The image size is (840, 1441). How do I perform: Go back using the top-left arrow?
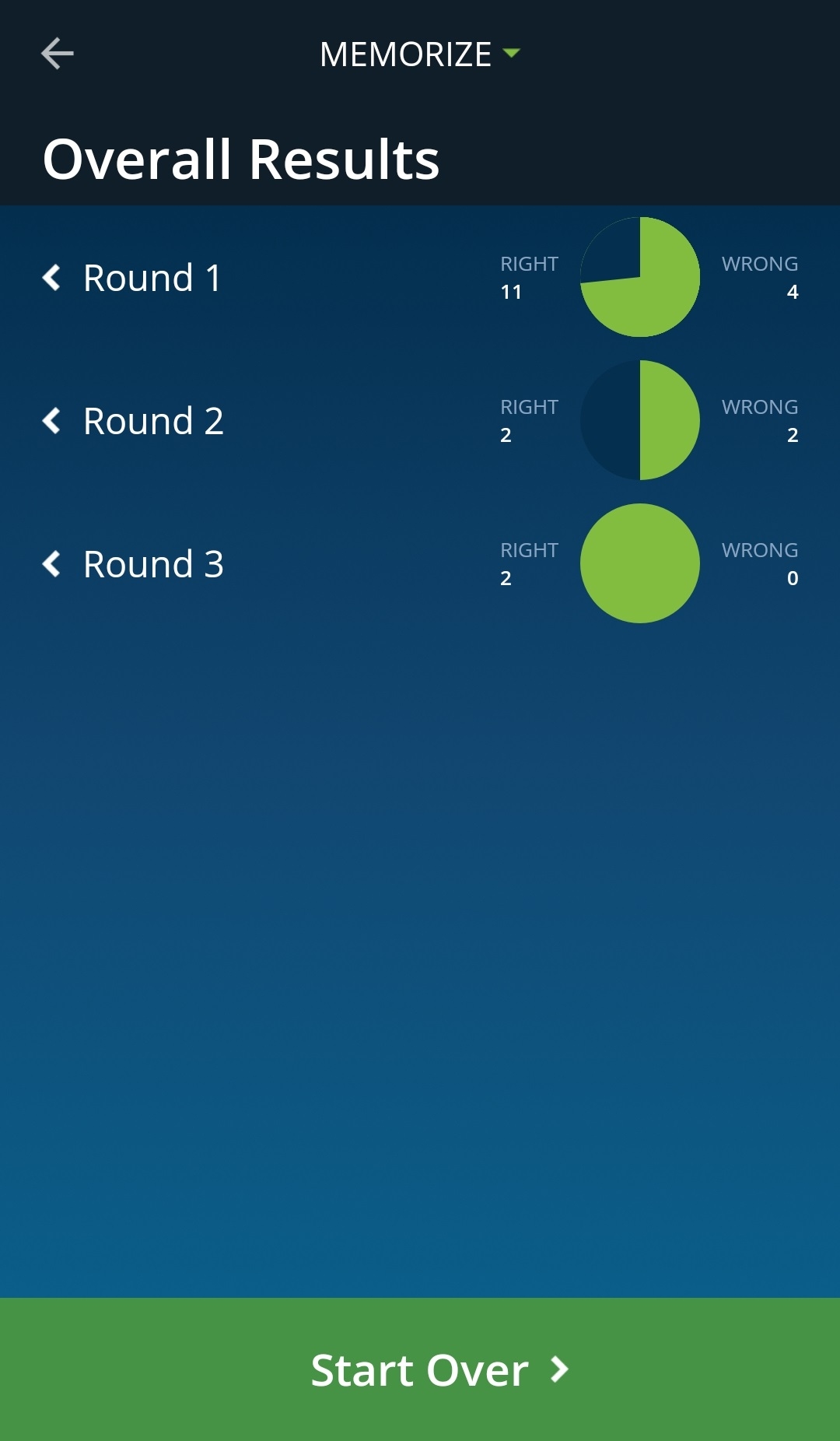(x=57, y=54)
